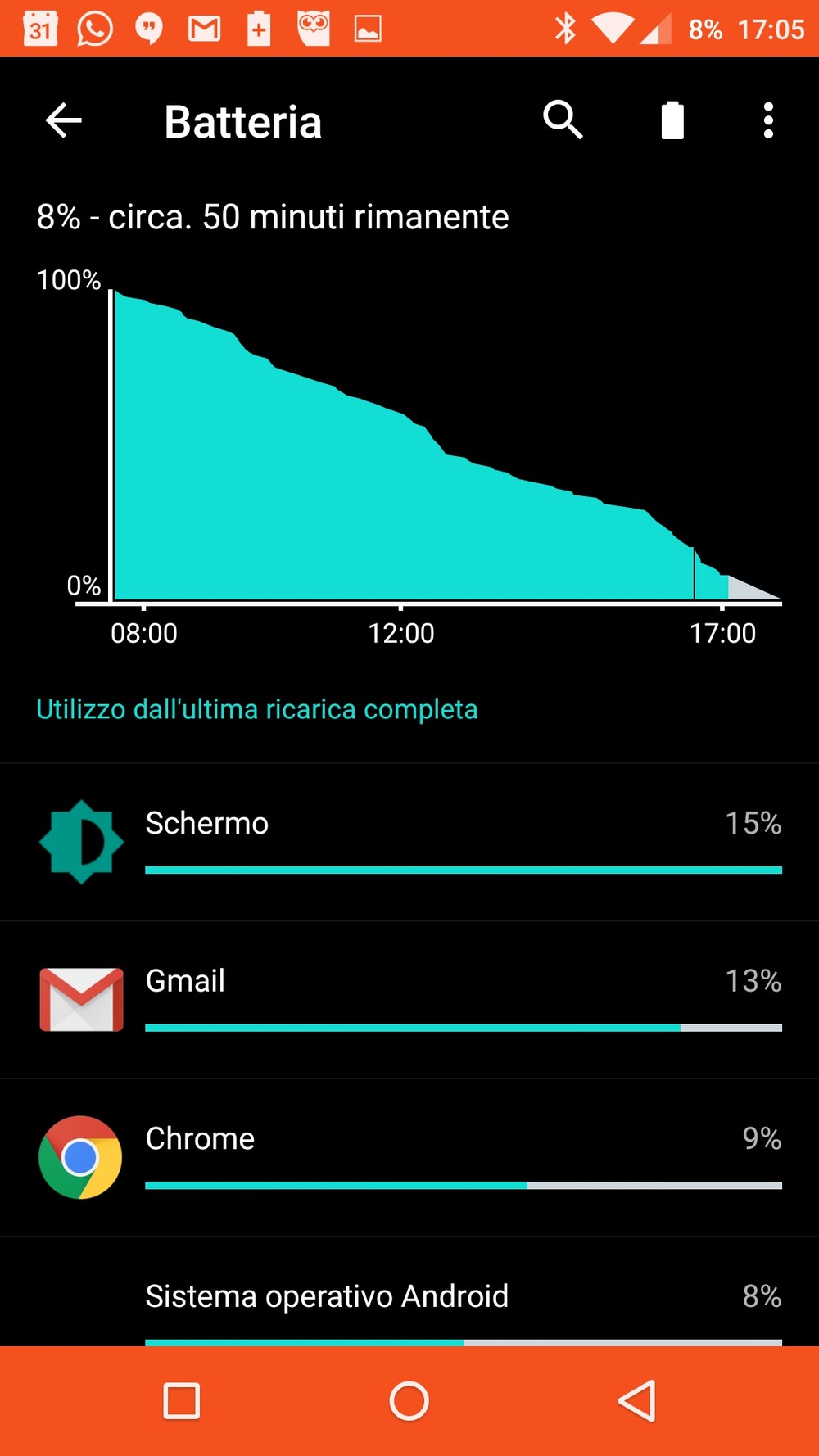Open recent apps with the square button
Screen dimensions: 819x1456
pyautogui.click(x=182, y=1400)
